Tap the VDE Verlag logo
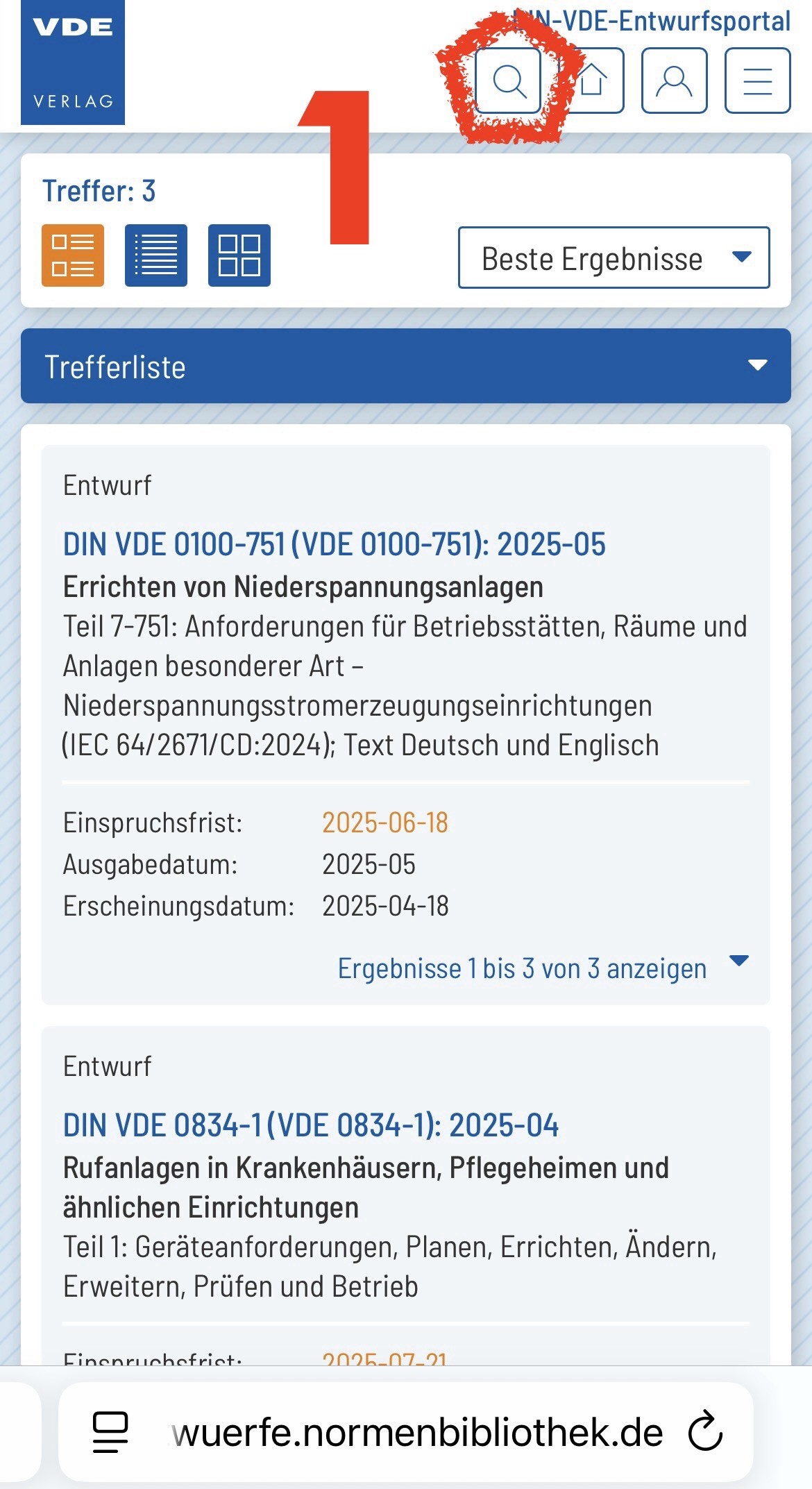This screenshot has width=812, height=1489. pyautogui.click(x=73, y=62)
